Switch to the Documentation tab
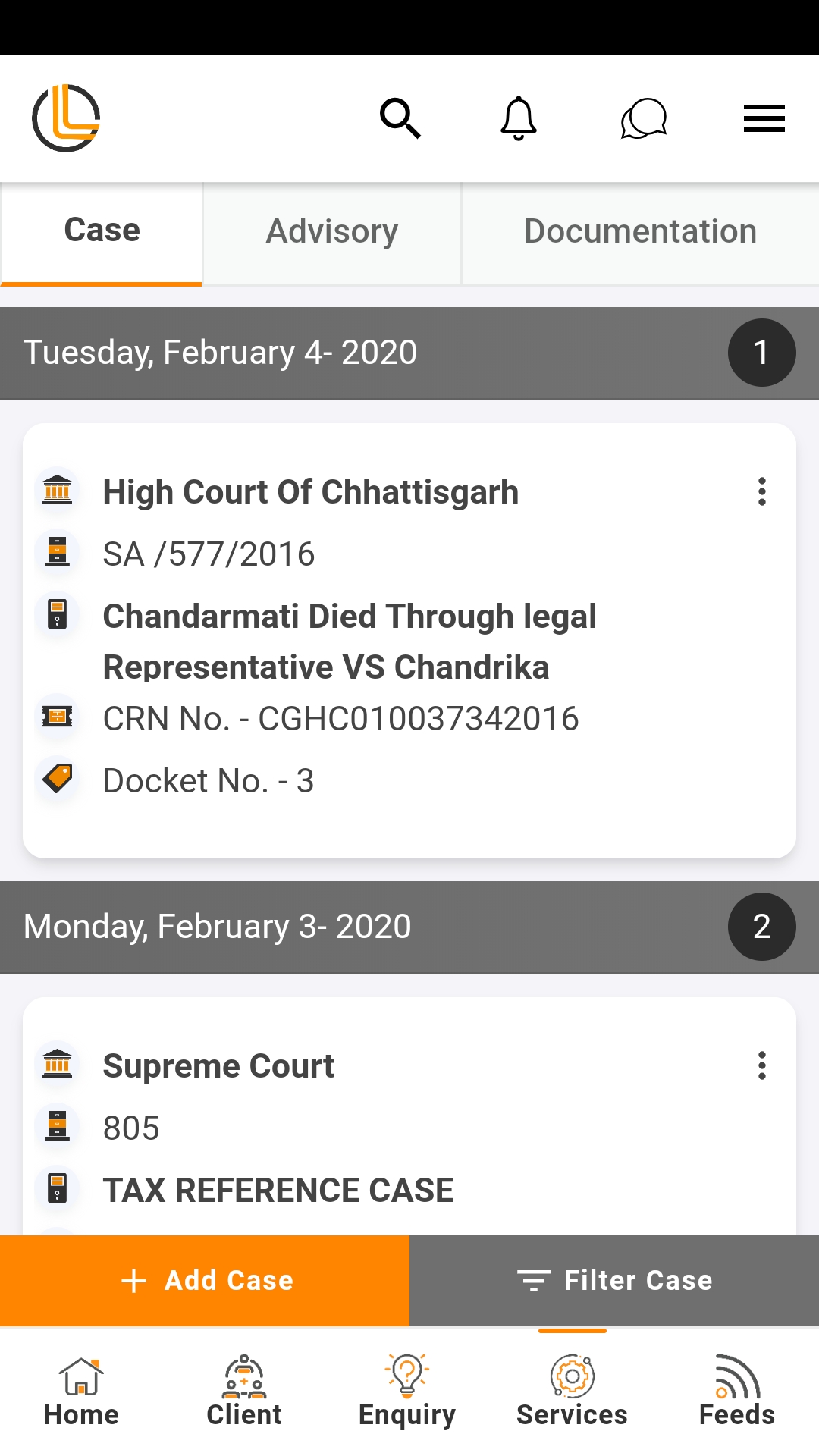The width and height of the screenshot is (819, 1456). 640,232
